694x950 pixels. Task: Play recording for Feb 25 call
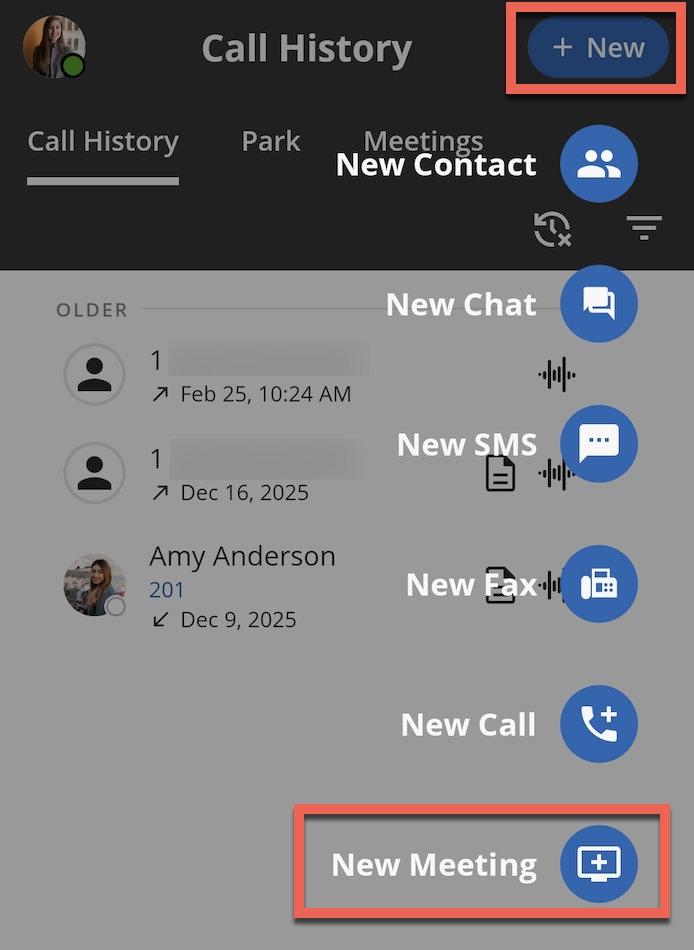point(556,374)
